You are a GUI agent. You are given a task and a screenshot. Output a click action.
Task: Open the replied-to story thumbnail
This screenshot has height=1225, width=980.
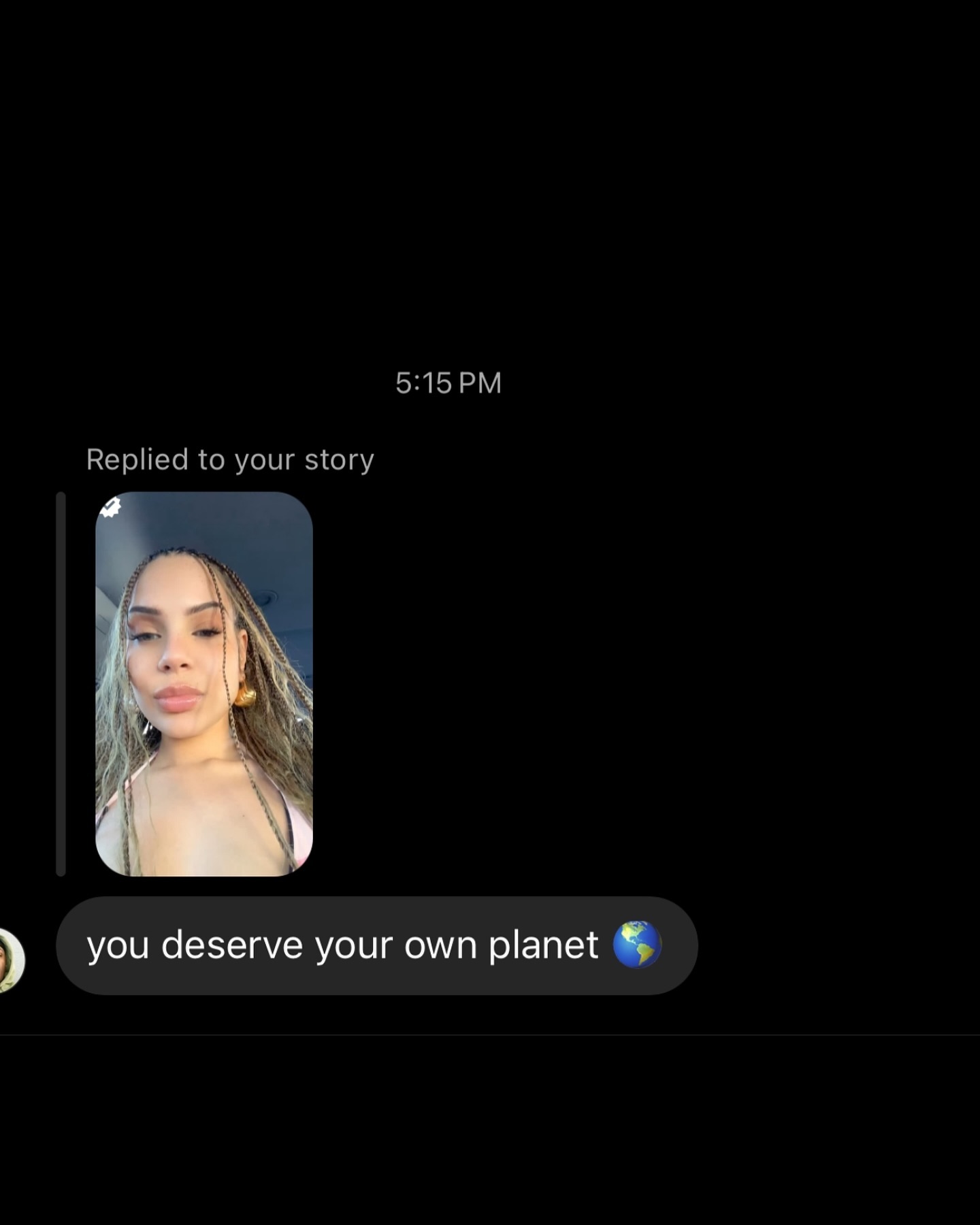click(x=203, y=683)
